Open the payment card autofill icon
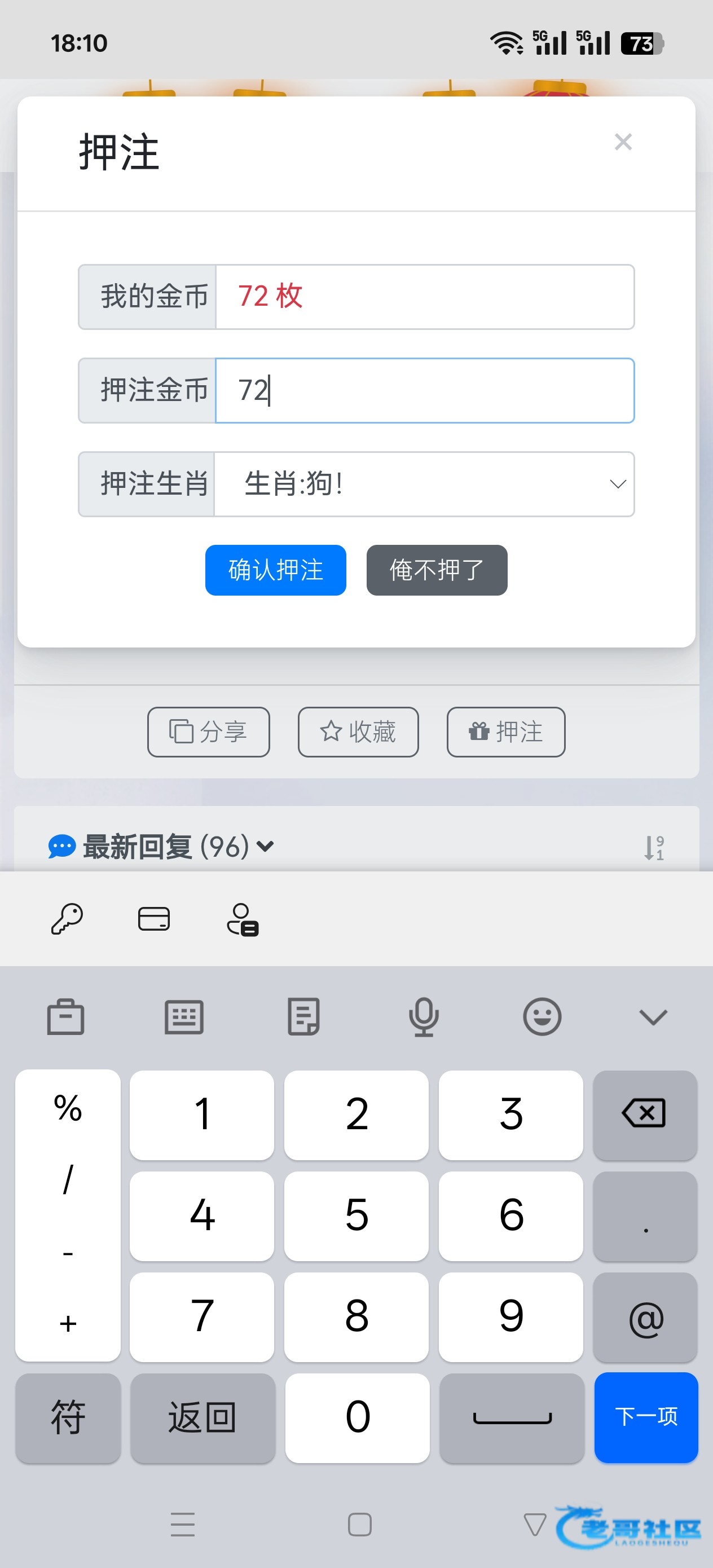The image size is (713, 1568). (x=154, y=919)
